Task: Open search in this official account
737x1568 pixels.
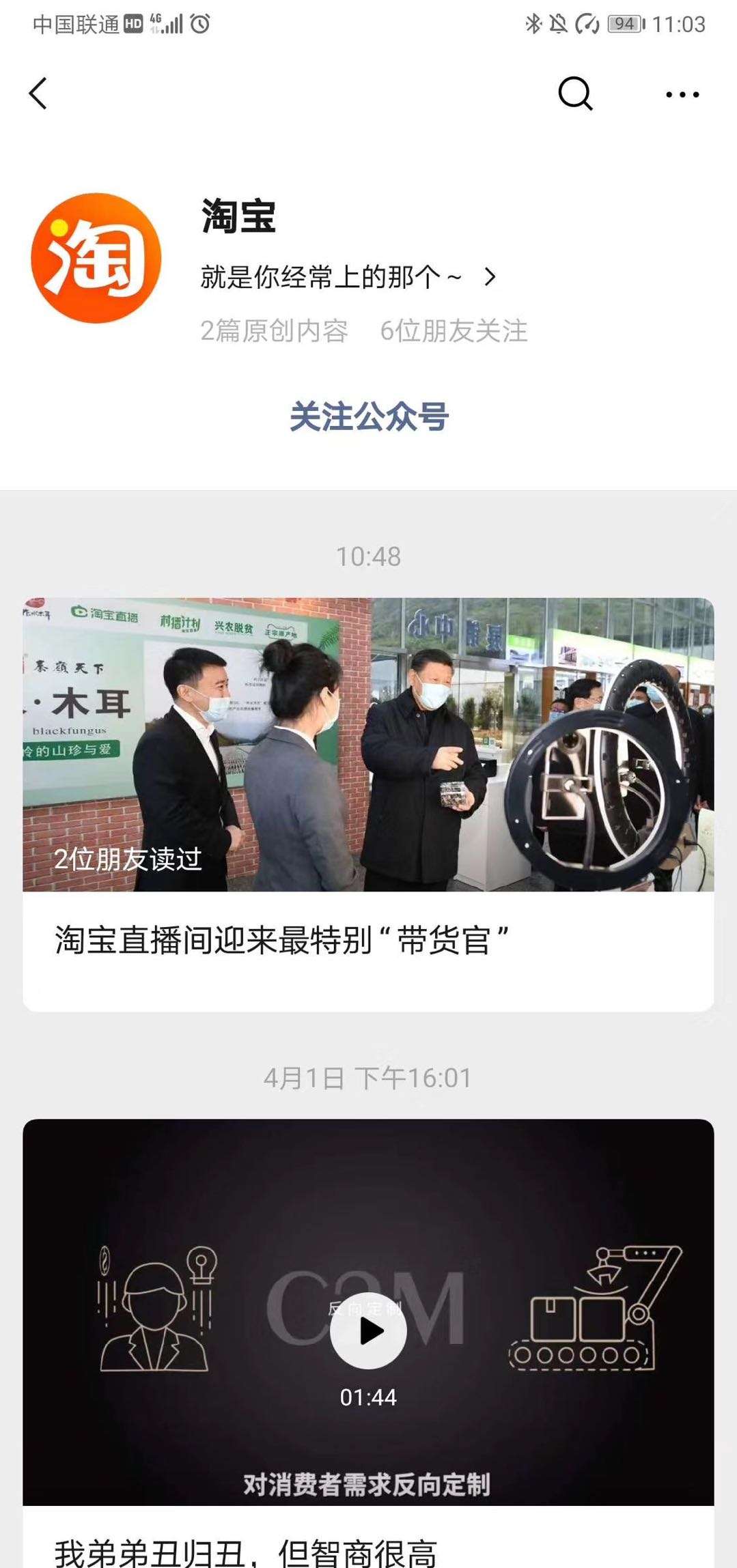Action: pos(575,94)
